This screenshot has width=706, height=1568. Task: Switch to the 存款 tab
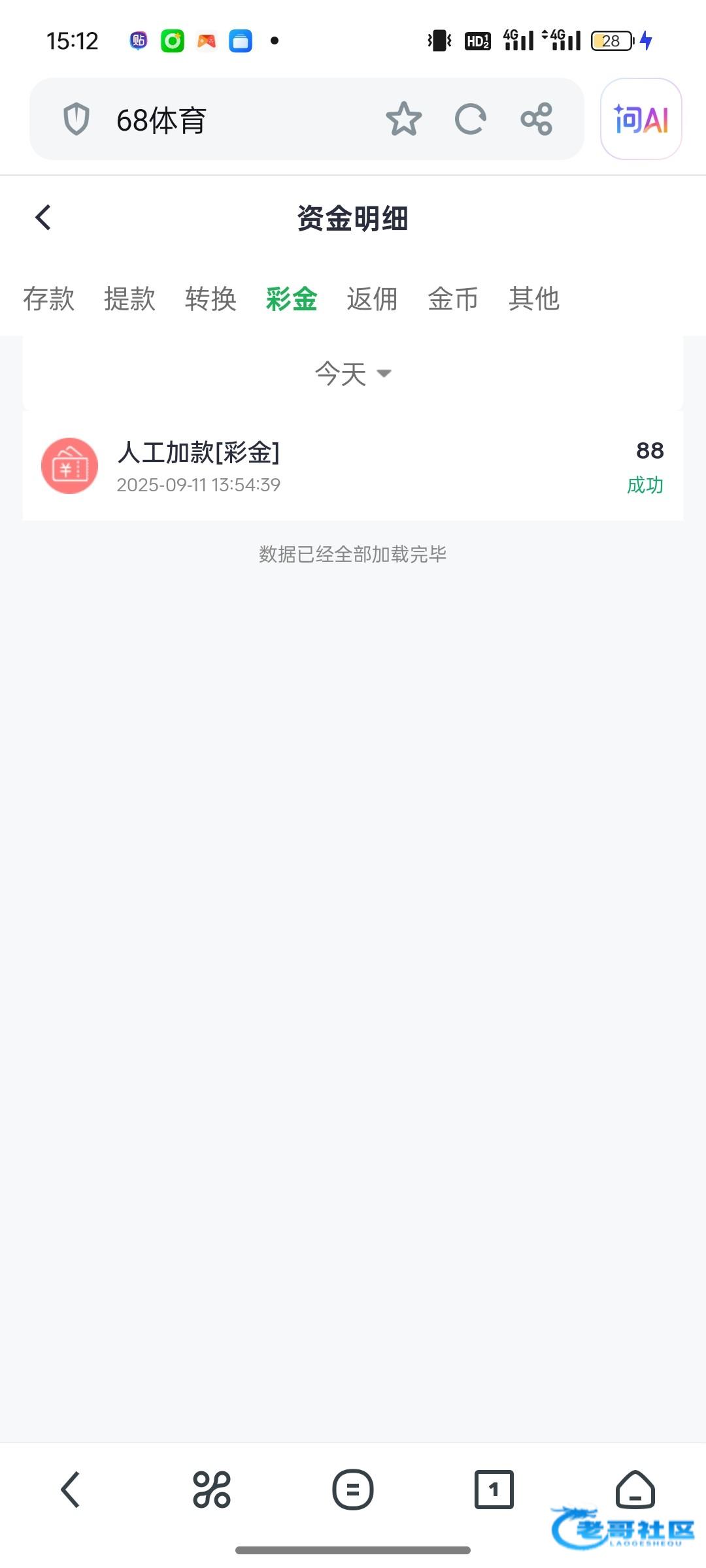click(x=49, y=299)
